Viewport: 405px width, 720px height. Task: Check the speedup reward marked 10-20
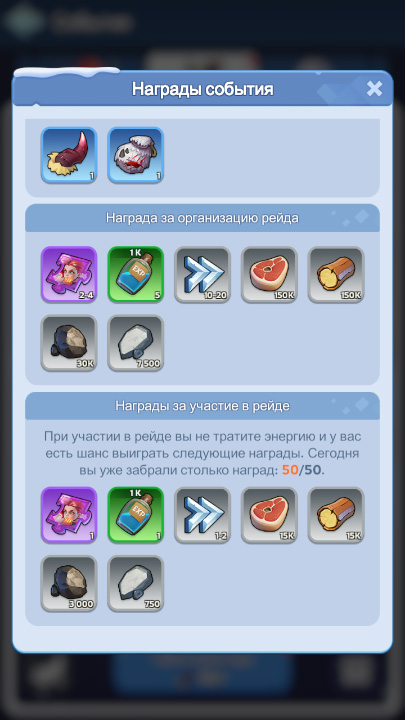tap(202, 275)
